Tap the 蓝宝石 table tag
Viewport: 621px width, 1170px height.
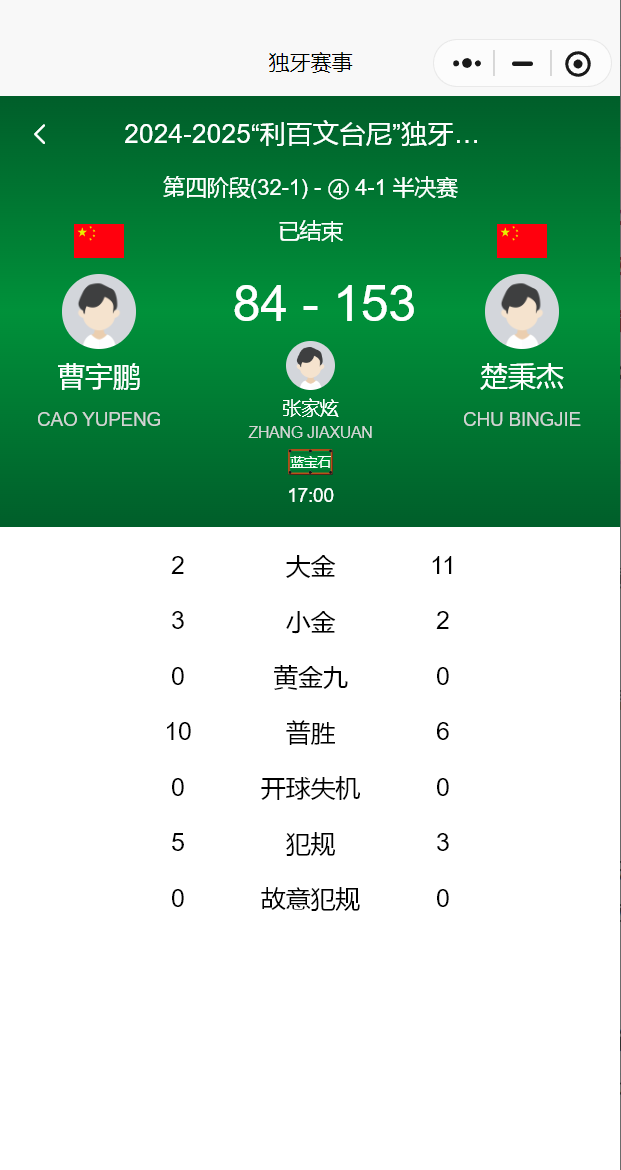click(310, 462)
